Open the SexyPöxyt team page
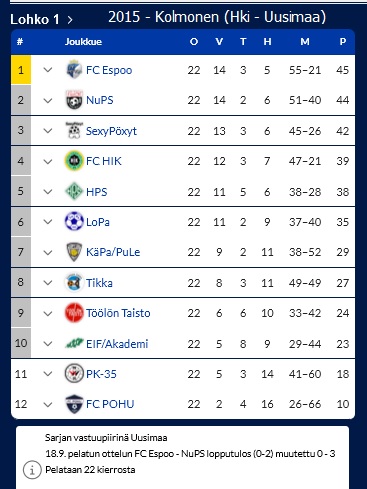367x489 pixels. coord(111,131)
